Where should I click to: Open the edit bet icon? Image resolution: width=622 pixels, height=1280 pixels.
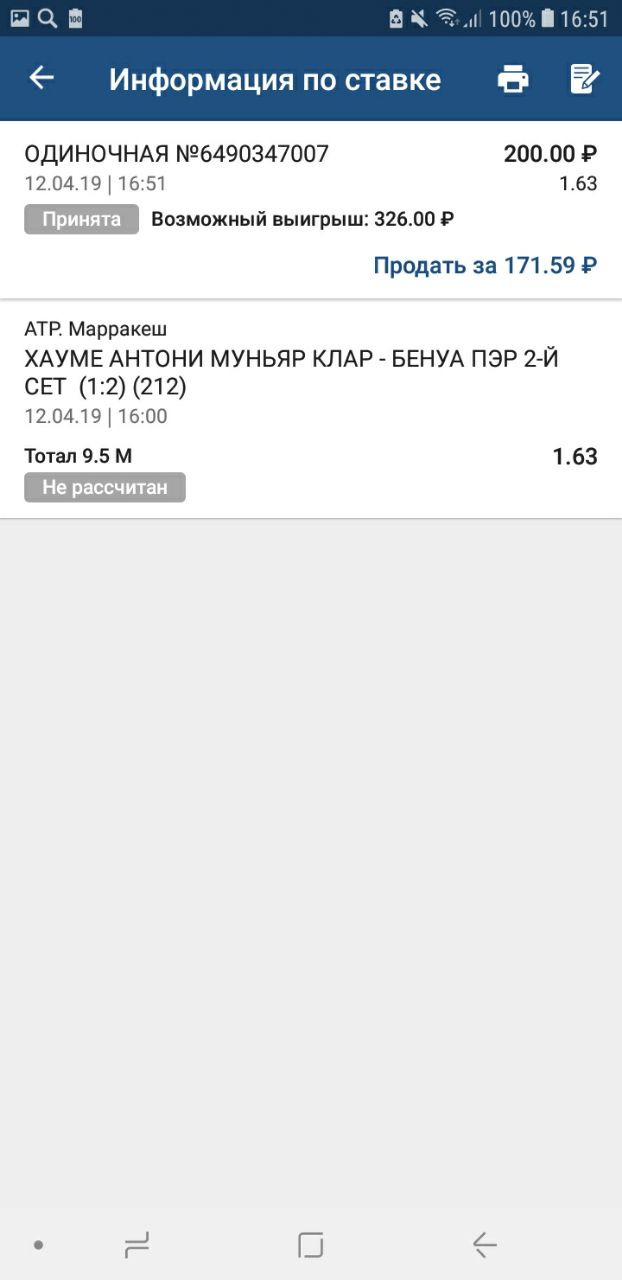tap(584, 79)
